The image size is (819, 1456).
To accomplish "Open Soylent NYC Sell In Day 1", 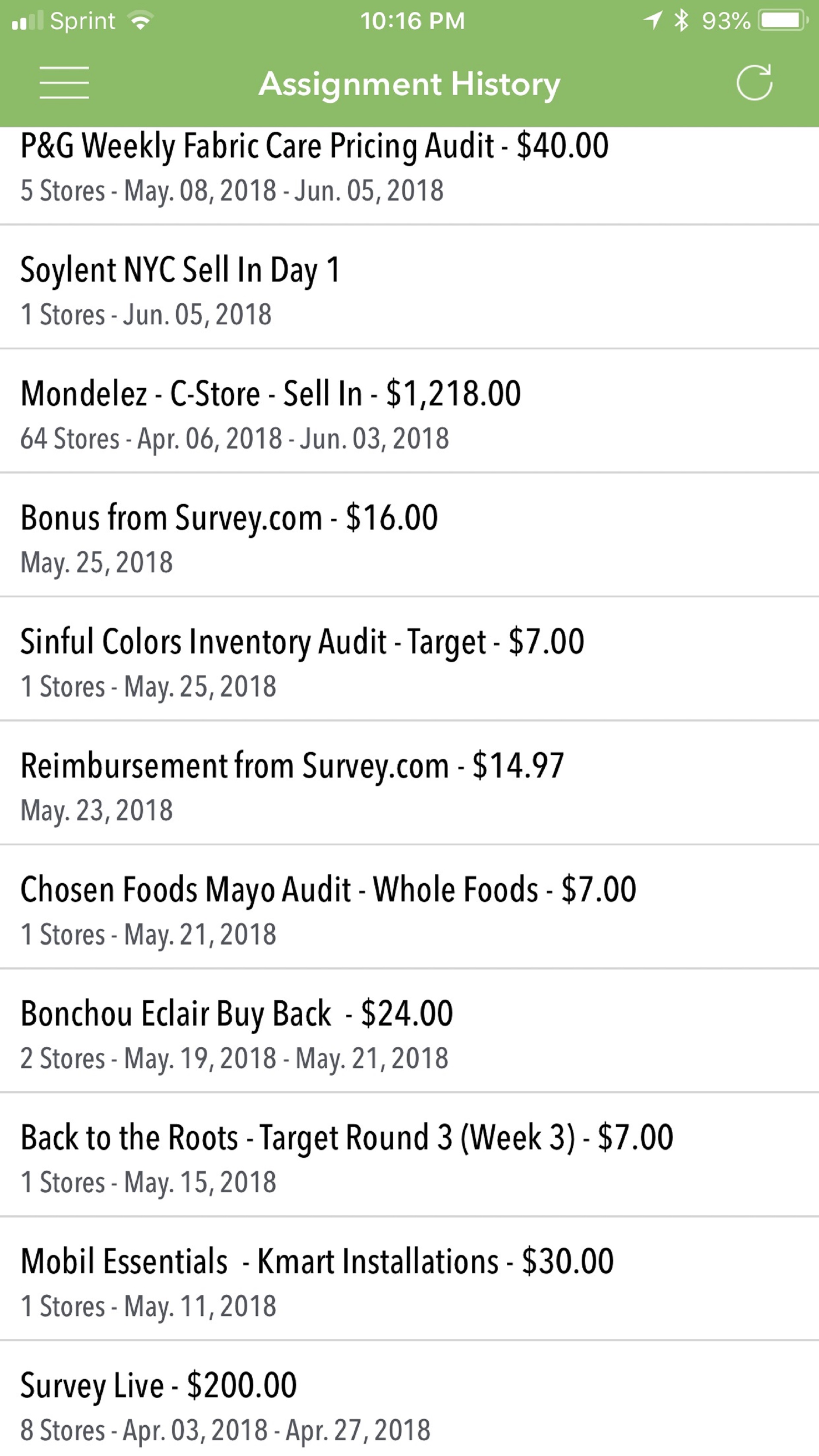I will tap(409, 287).
